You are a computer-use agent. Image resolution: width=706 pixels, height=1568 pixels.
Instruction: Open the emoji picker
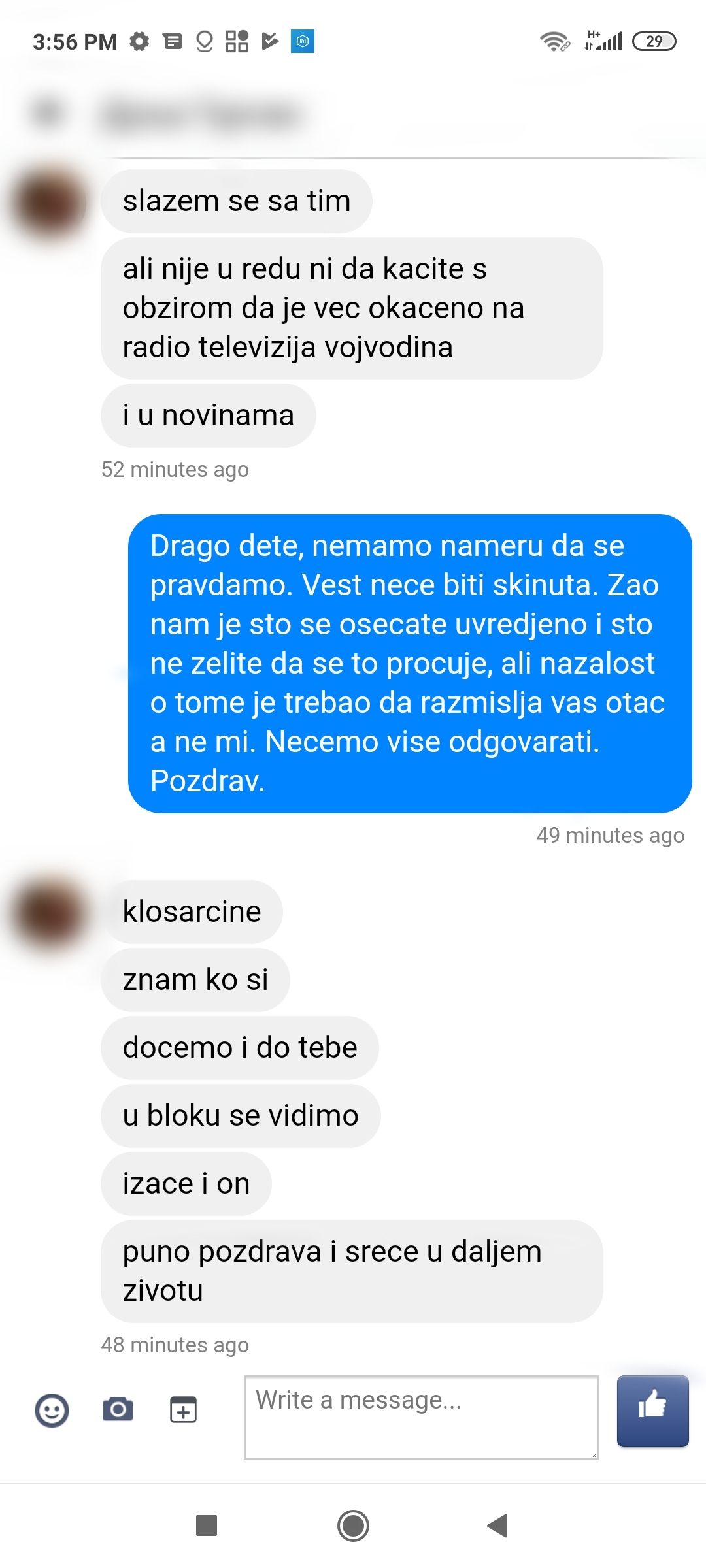52,1410
